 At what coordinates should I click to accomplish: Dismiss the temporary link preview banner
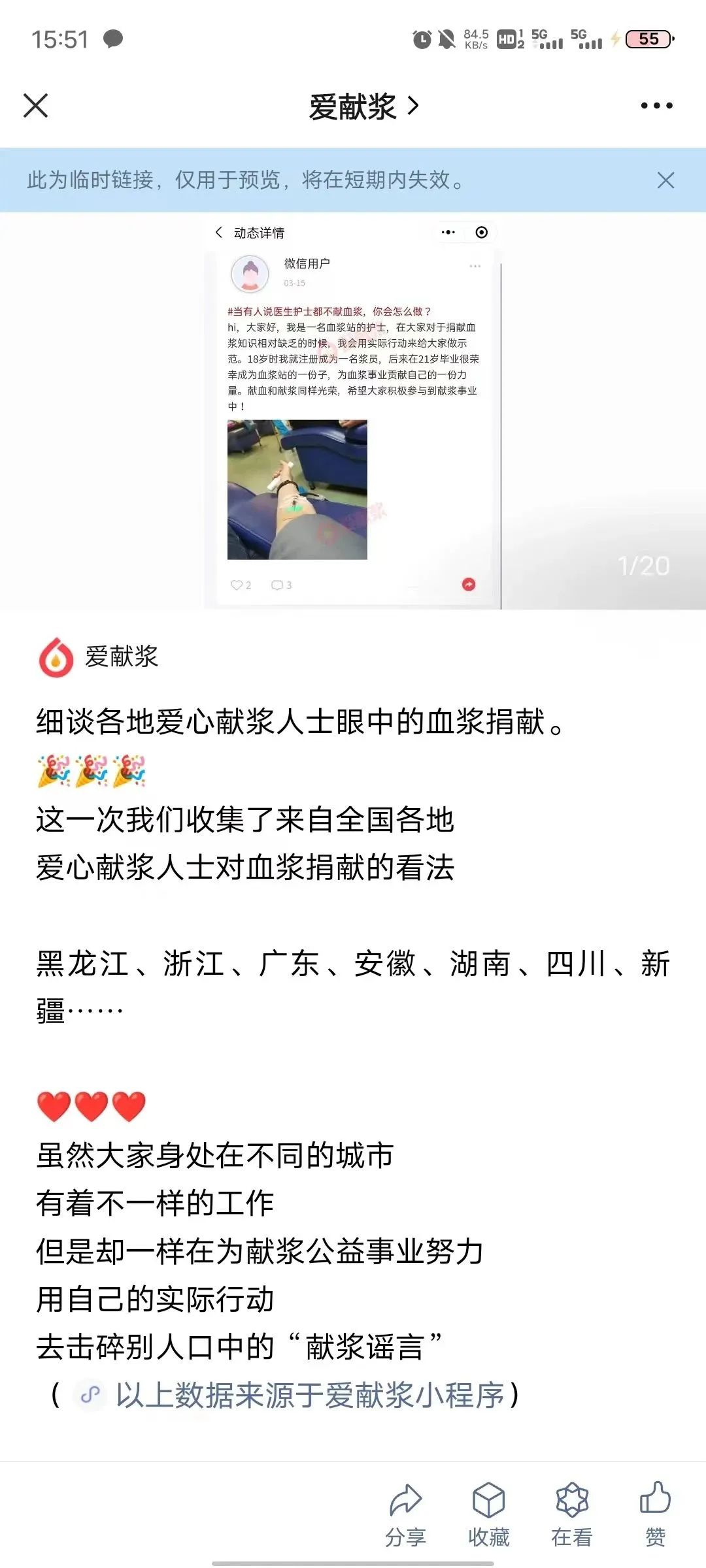[665, 180]
